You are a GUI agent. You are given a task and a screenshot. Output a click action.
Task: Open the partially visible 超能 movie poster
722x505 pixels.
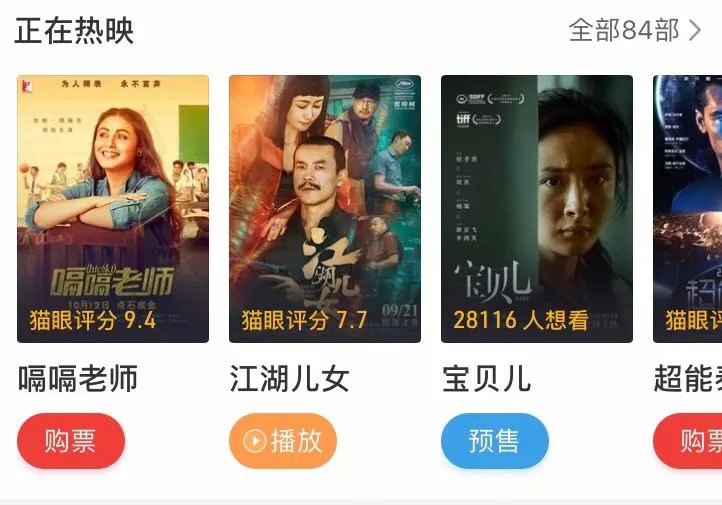(x=688, y=208)
